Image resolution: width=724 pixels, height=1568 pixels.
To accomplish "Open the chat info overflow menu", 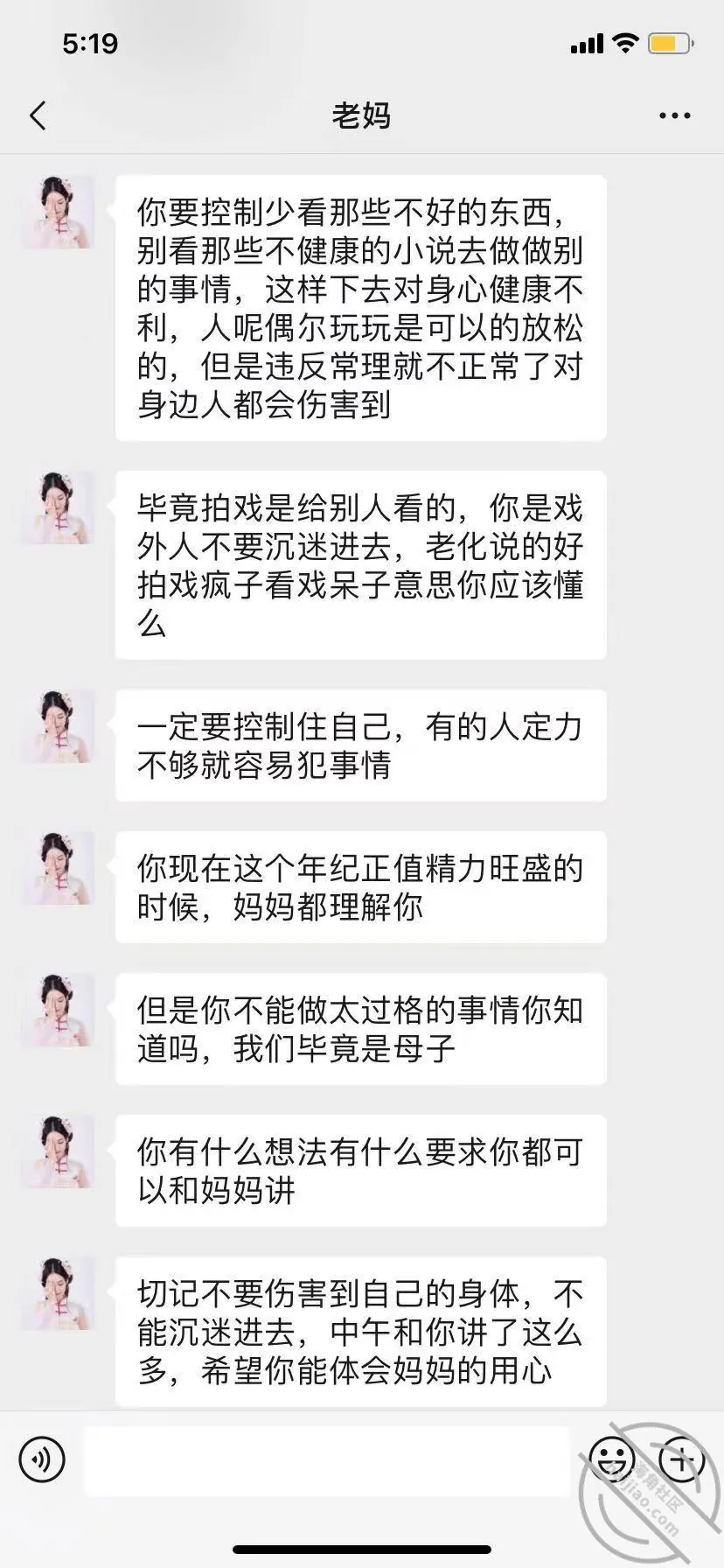I will point(675,115).
